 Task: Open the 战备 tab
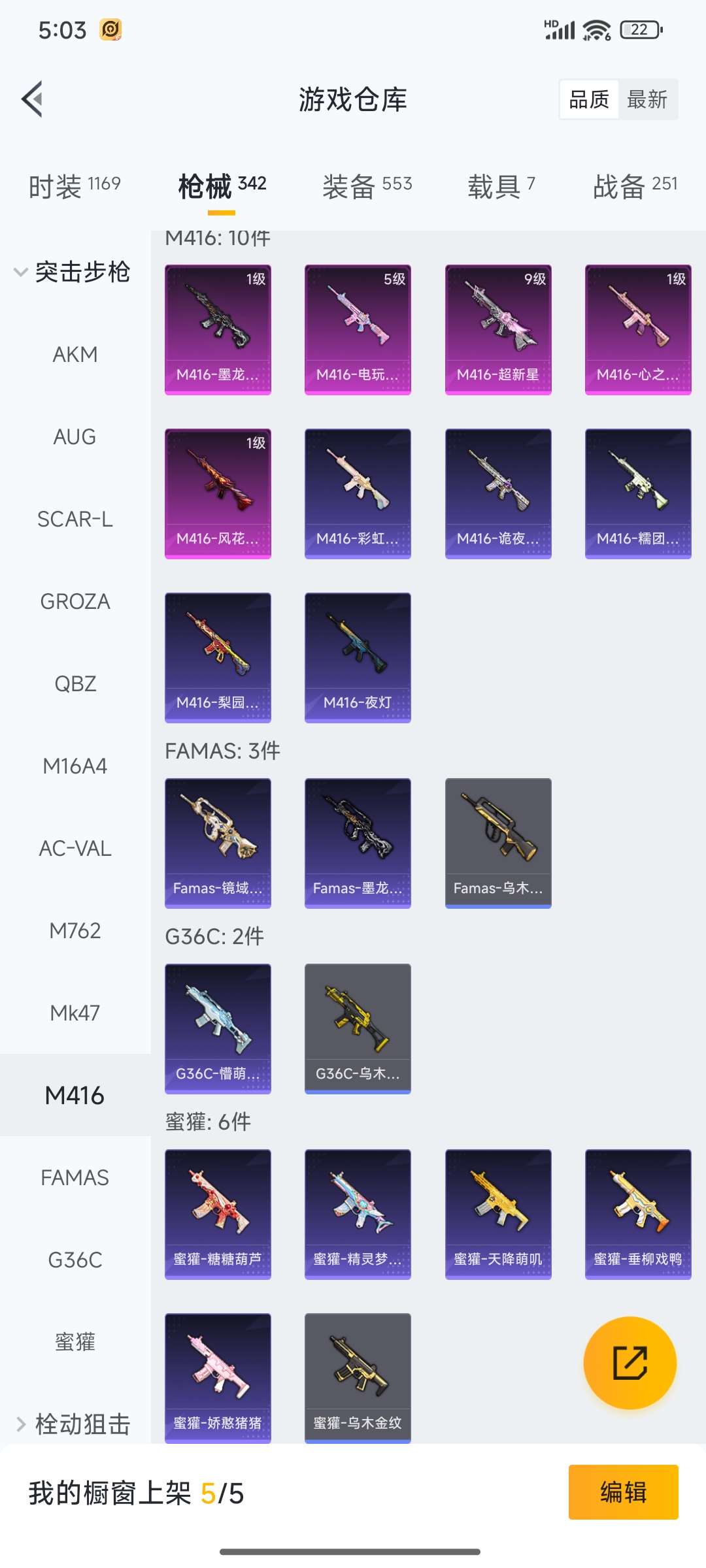tap(635, 186)
